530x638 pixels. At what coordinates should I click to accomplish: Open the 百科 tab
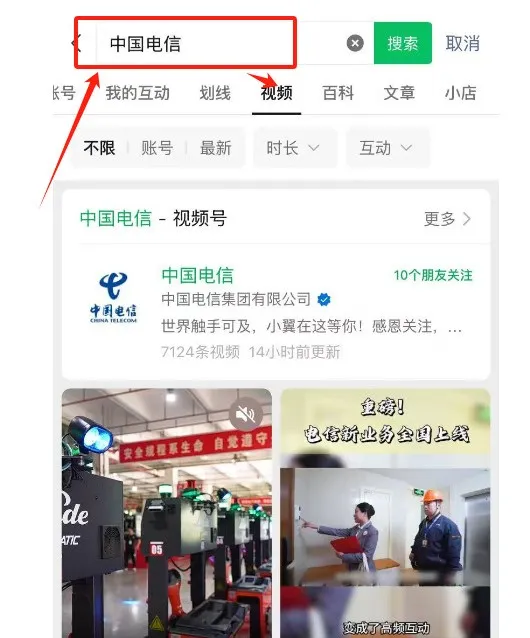(338, 93)
